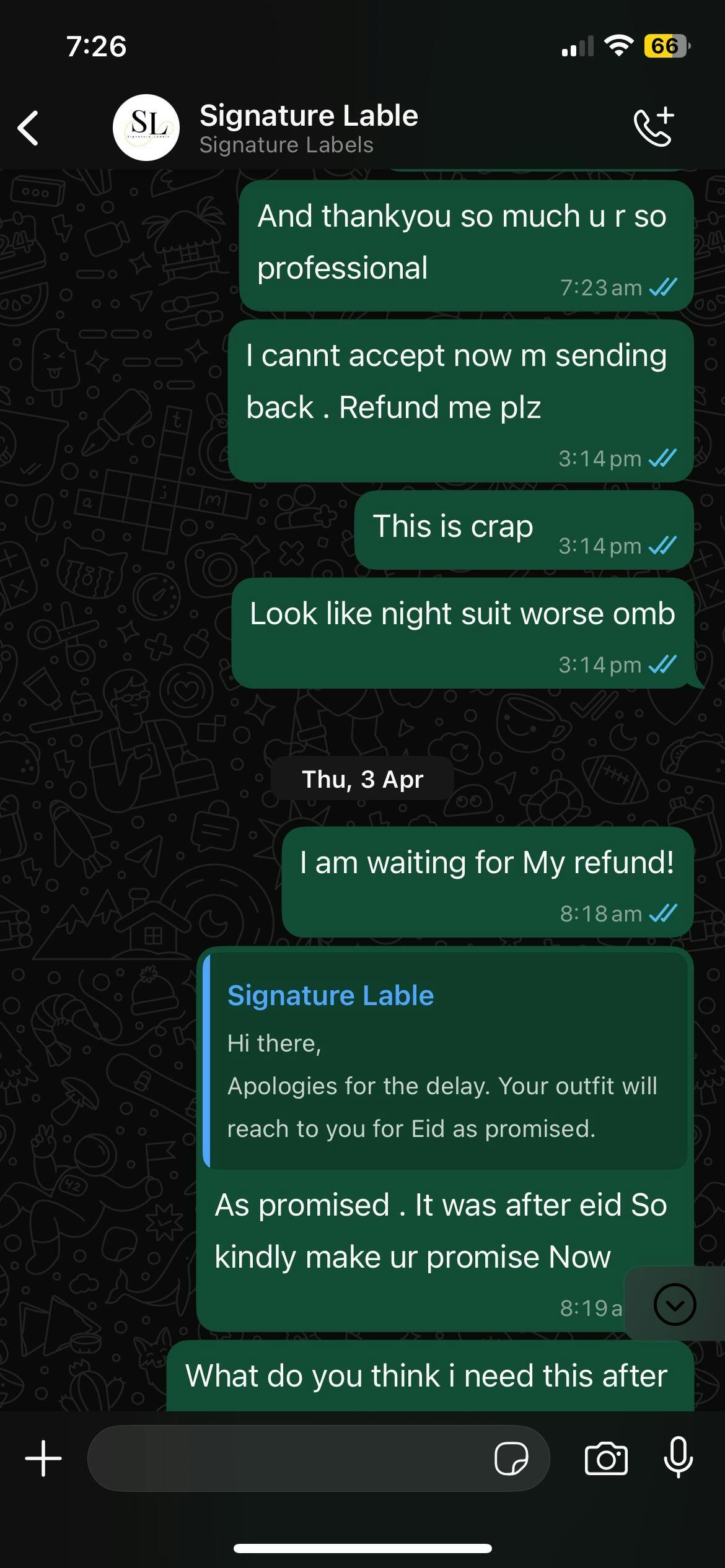Start a call with Signature Lable
The height and width of the screenshot is (1568, 725).
click(654, 127)
